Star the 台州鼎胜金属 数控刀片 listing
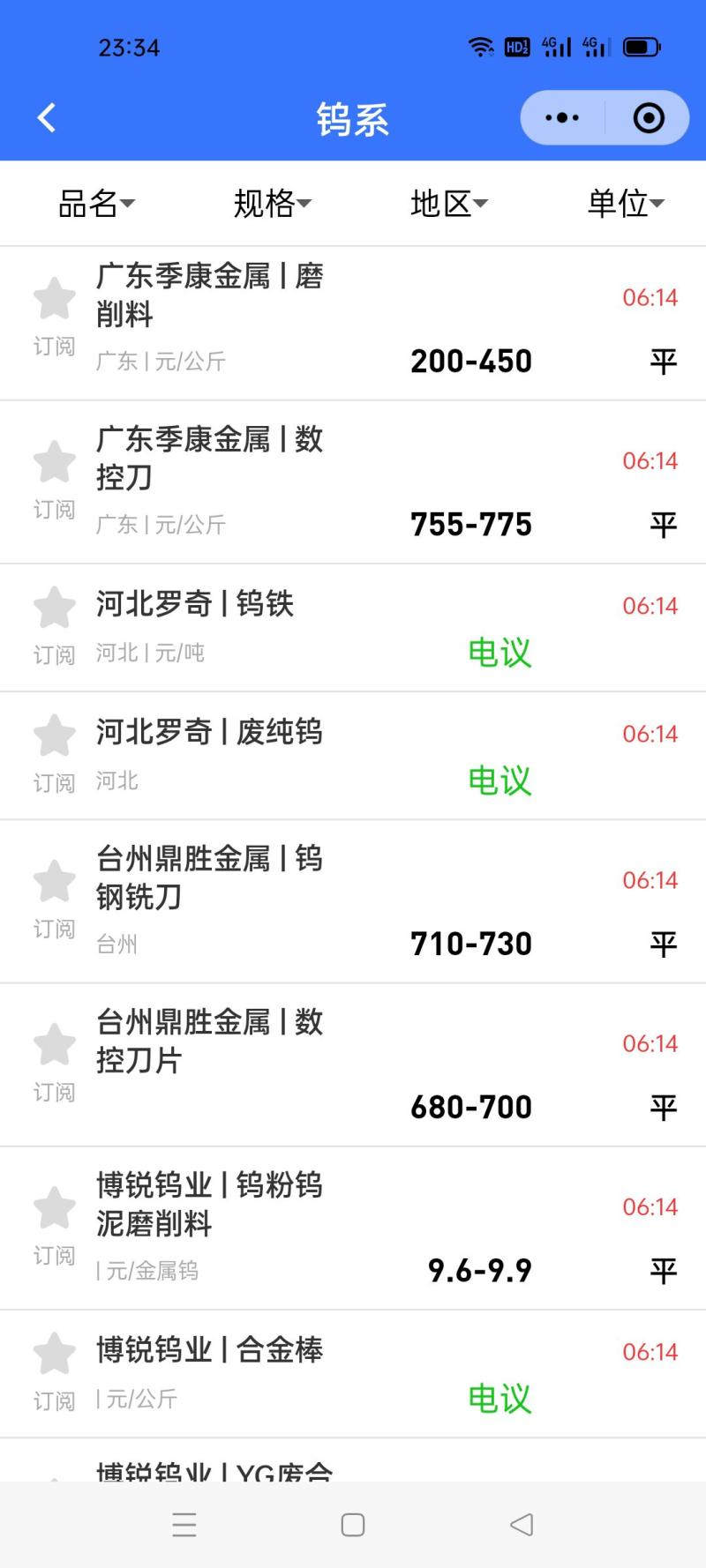This screenshot has height=1568, width=706. [x=55, y=1046]
